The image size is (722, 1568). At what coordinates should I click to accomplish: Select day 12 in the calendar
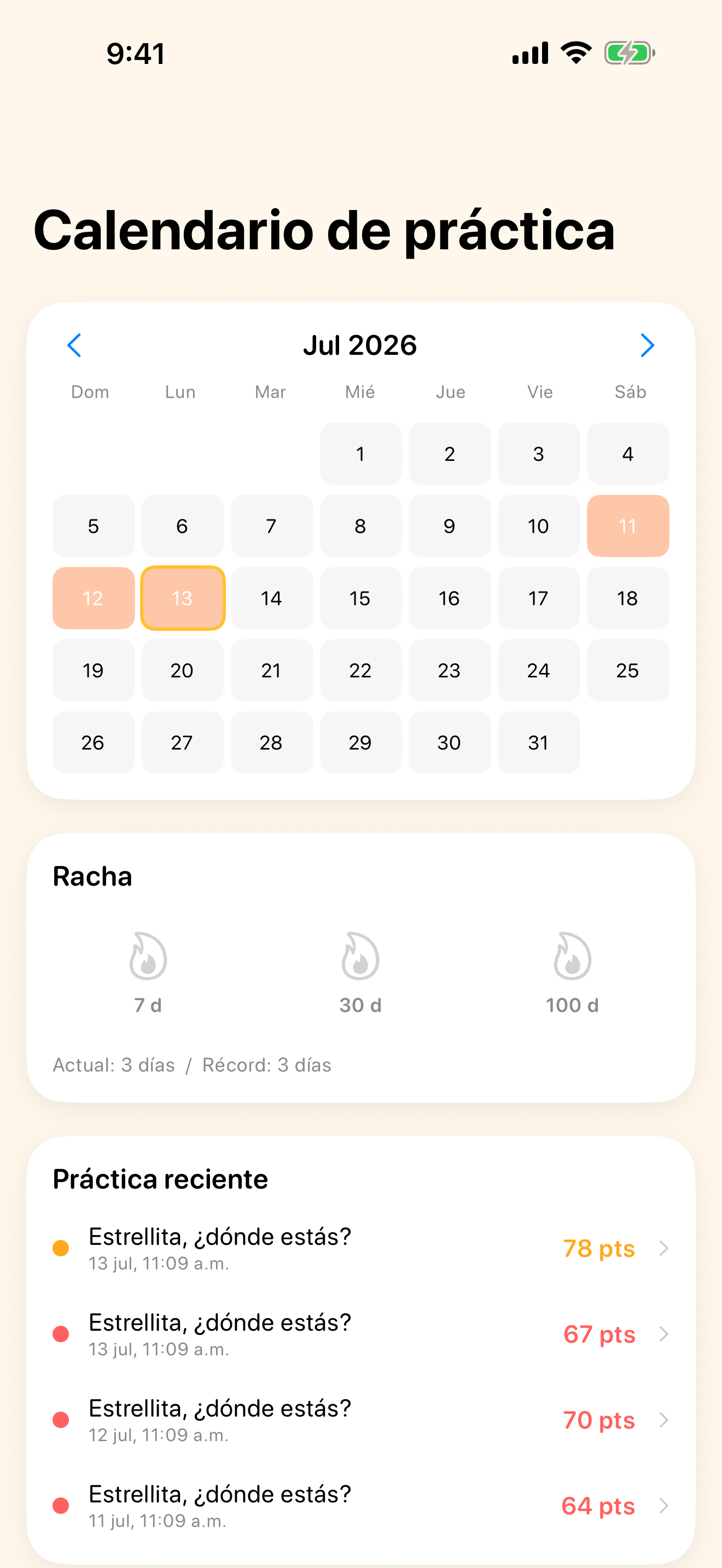[94, 598]
